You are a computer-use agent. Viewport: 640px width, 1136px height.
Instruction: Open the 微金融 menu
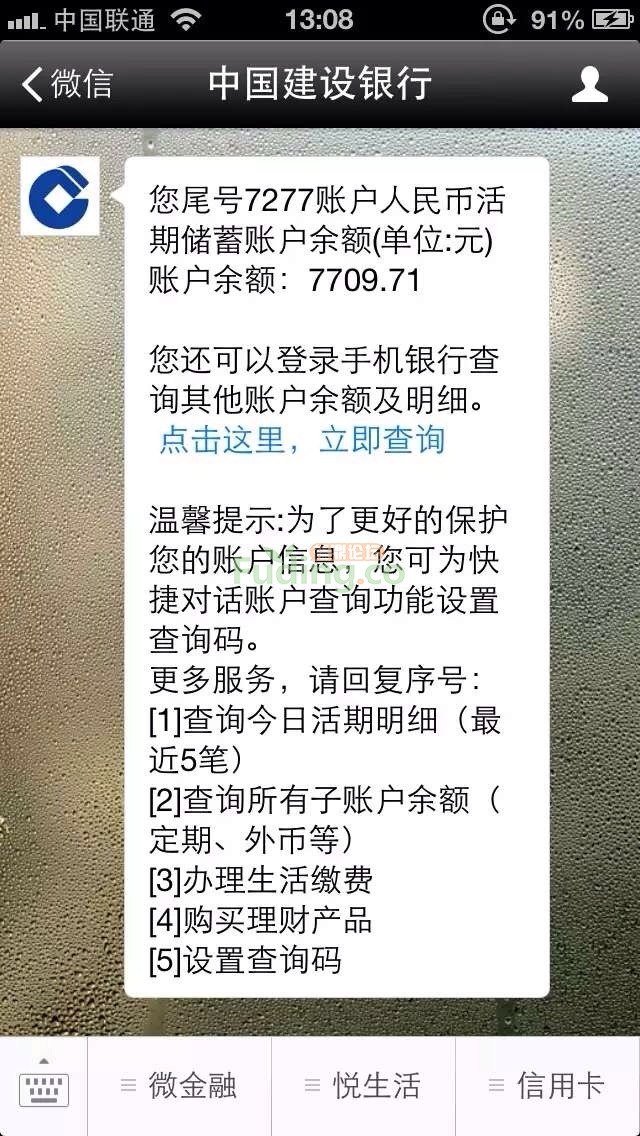coord(180,1086)
